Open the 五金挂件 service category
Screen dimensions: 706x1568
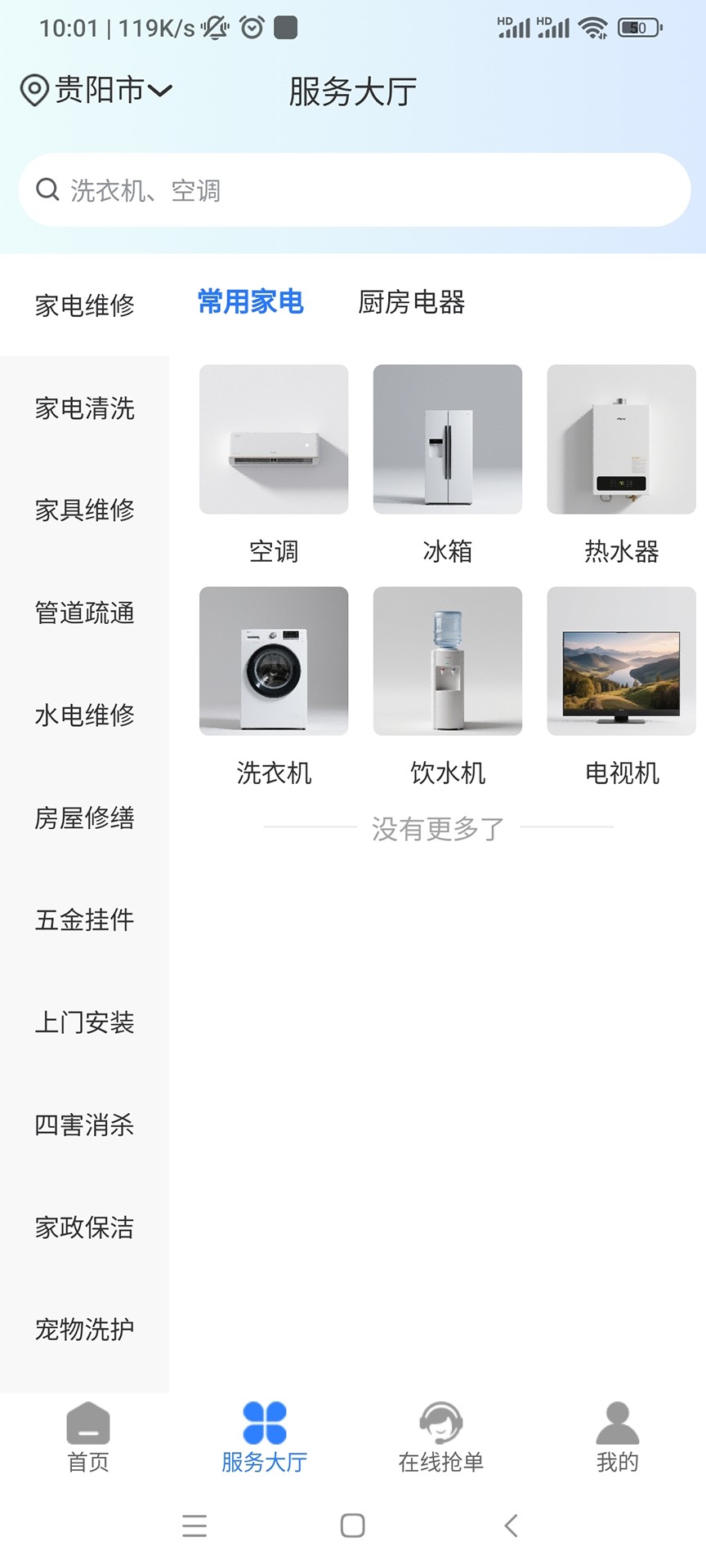pyautogui.click(x=83, y=920)
